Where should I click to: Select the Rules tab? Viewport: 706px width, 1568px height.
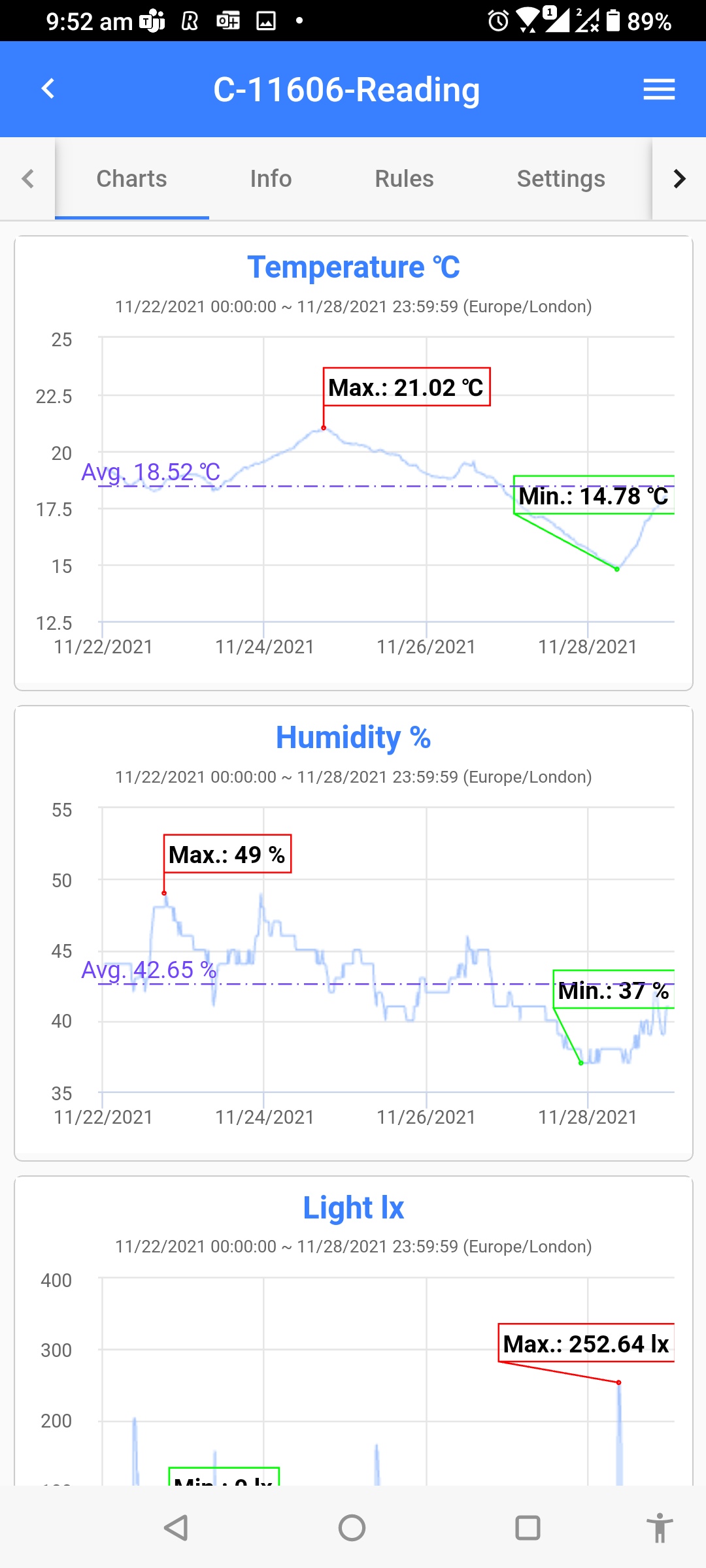point(404,179)
